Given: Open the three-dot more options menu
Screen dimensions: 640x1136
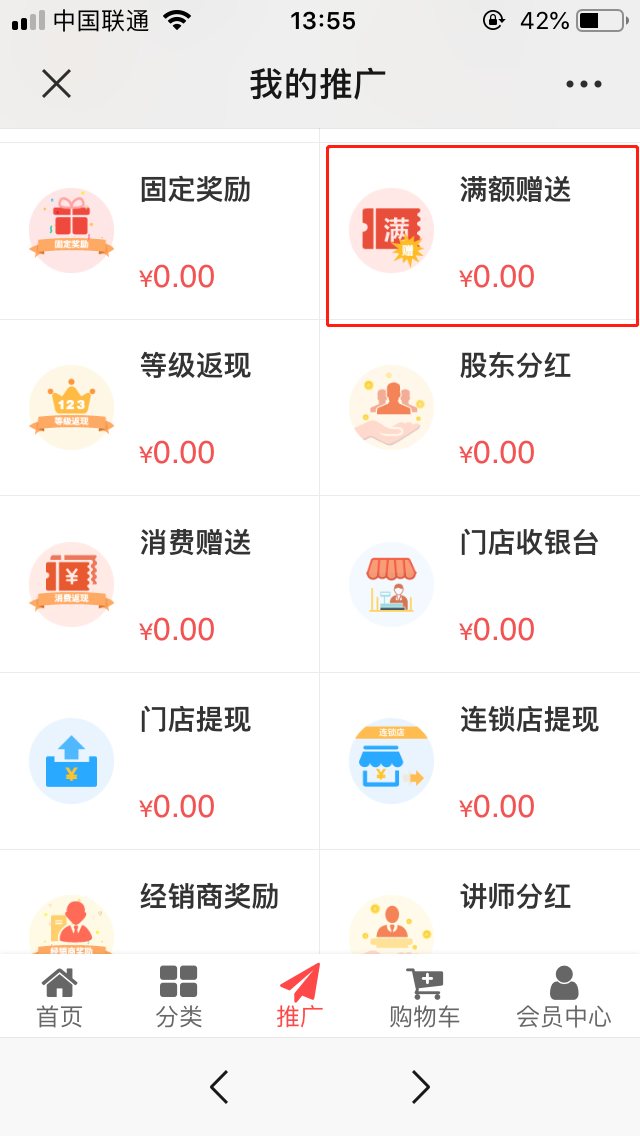Looking at the screenshot, I should [584, 84].
